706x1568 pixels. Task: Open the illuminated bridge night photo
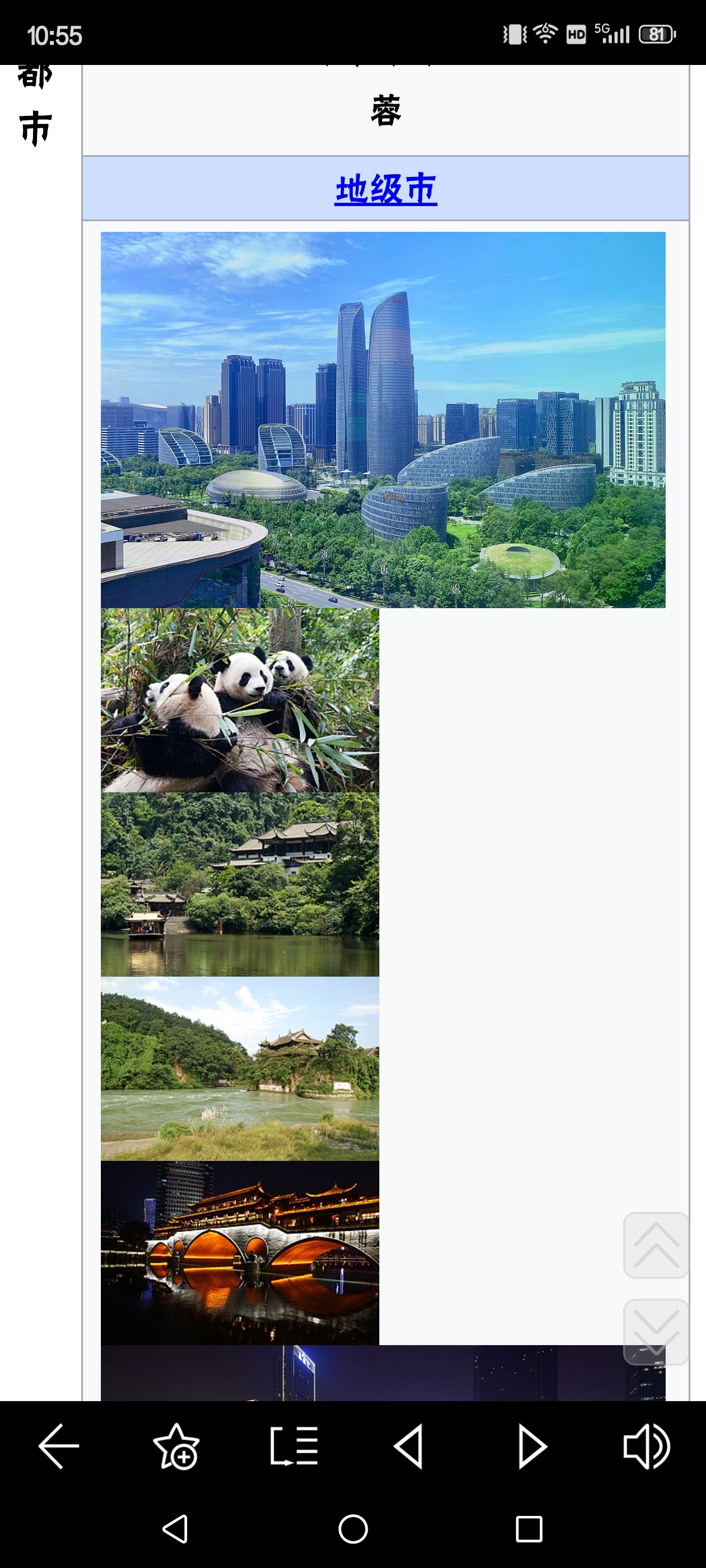coord(239,1253)
